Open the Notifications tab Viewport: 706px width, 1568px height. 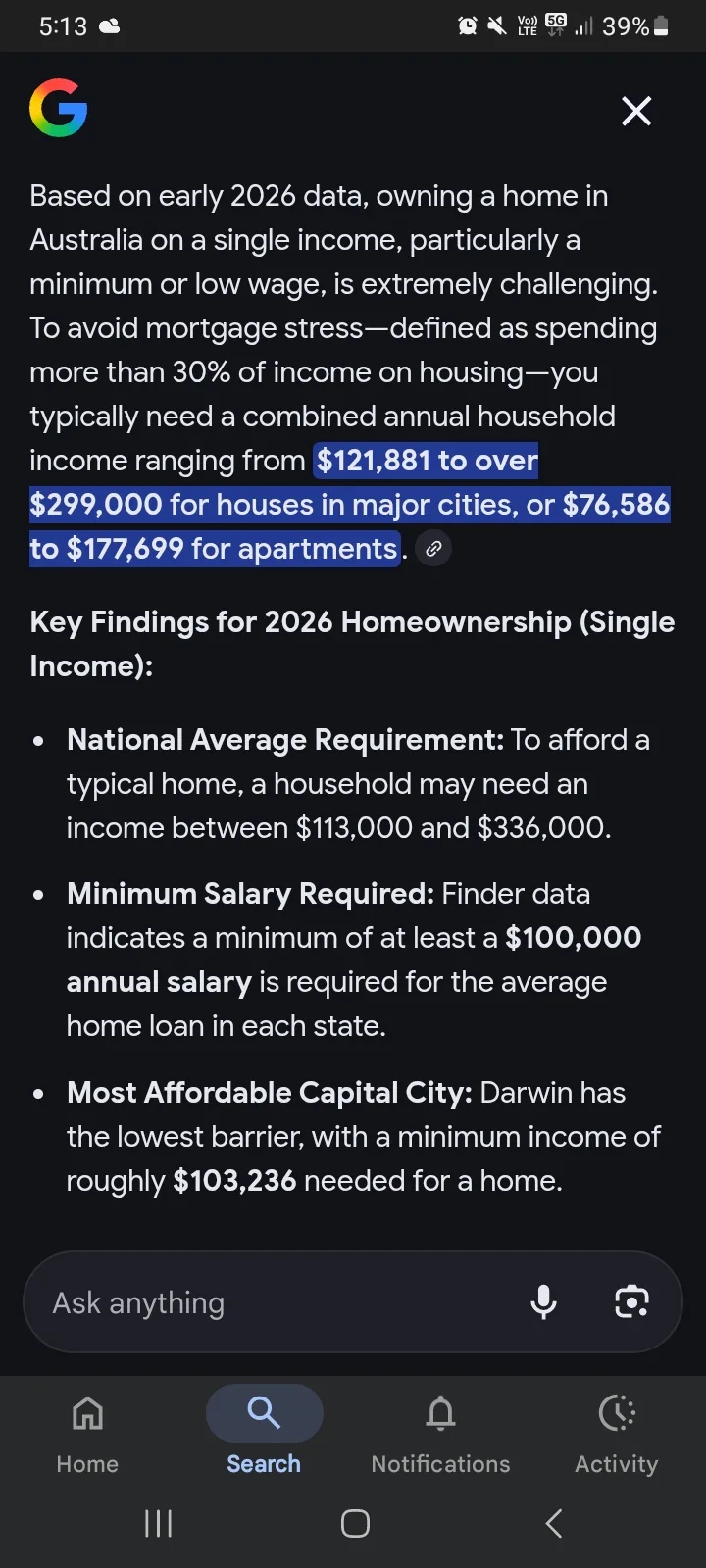[x=440, y=1434]
